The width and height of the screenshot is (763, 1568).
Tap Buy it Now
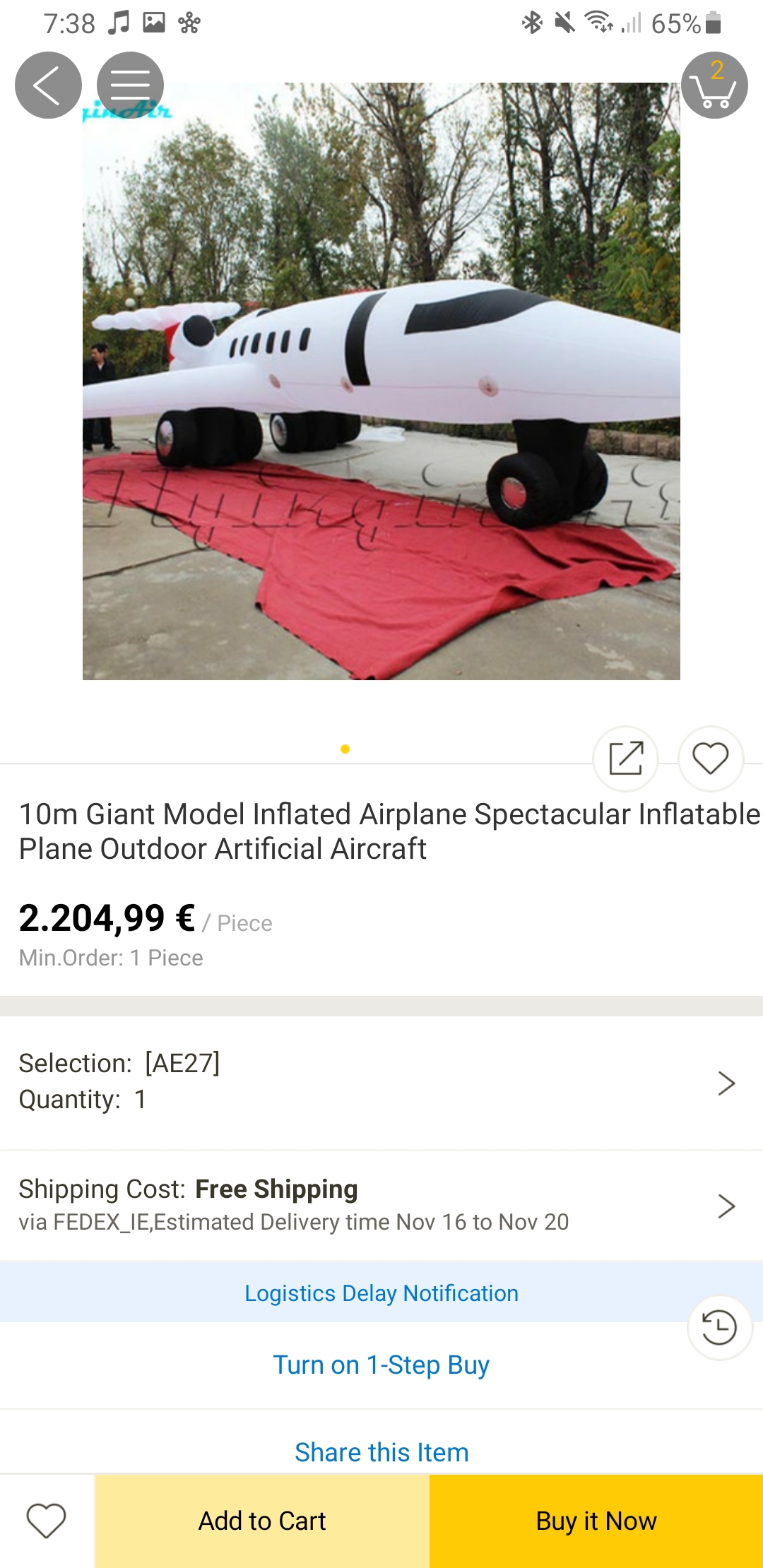pyautogui.click(x=596, y=1521)
